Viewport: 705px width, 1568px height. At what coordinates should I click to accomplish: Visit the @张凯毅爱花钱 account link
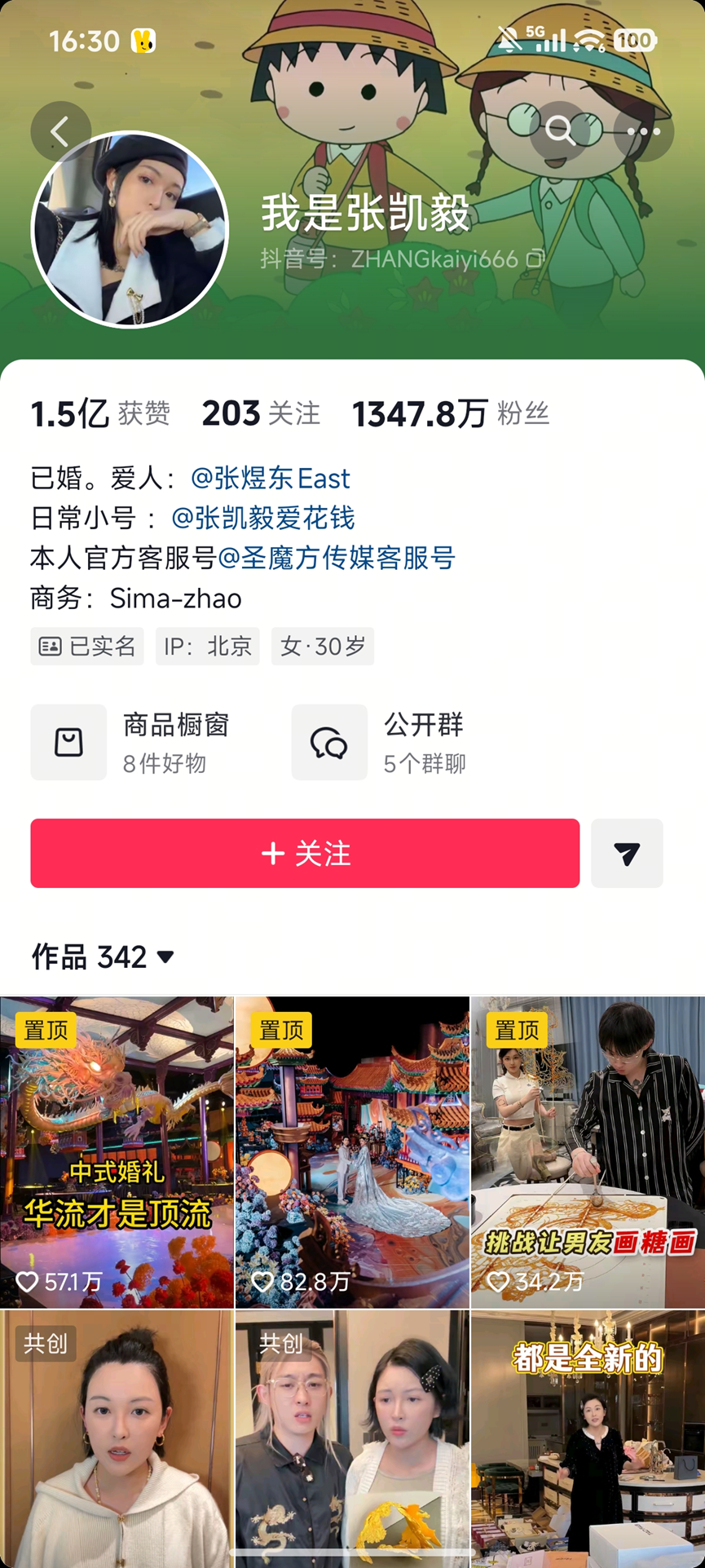point(262,518)
